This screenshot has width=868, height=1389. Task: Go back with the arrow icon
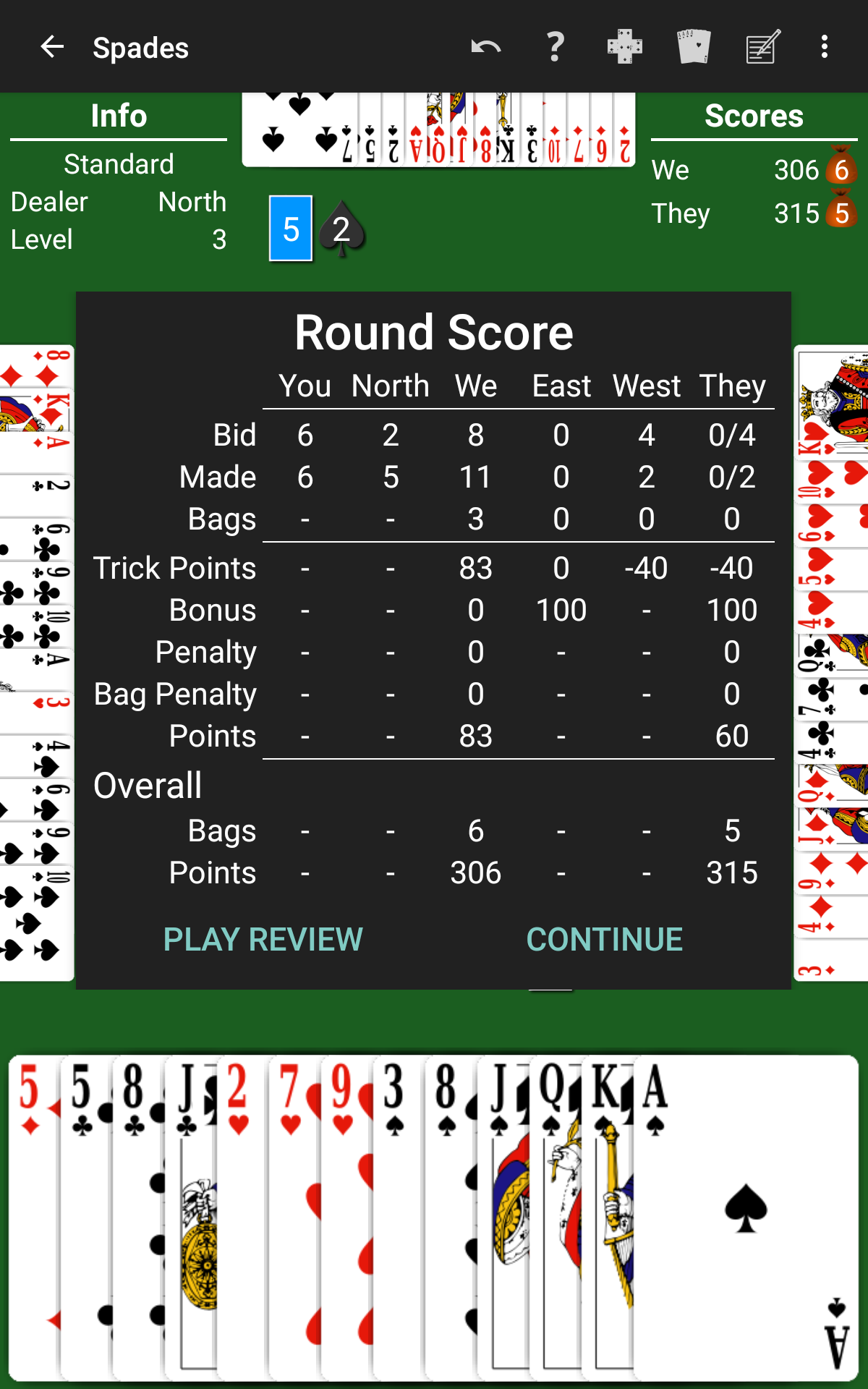click(52, 47)
